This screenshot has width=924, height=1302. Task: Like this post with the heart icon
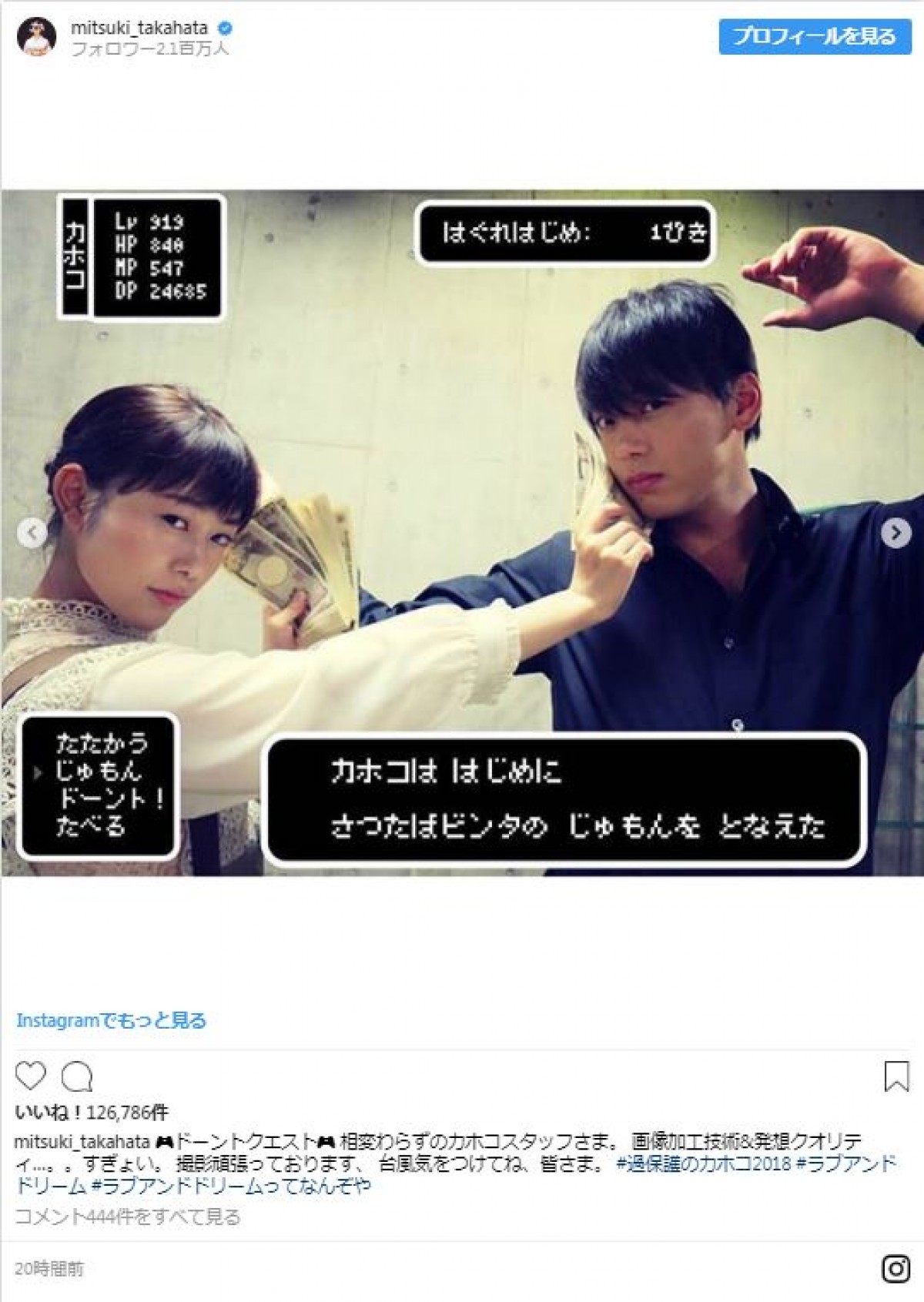click(31, 1076)
